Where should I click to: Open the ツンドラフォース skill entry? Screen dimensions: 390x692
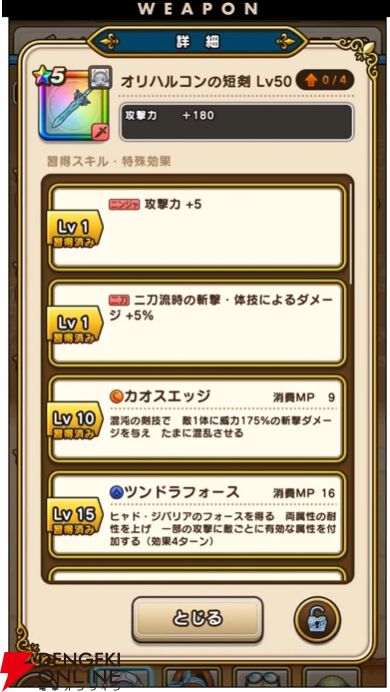coord(197,514)
